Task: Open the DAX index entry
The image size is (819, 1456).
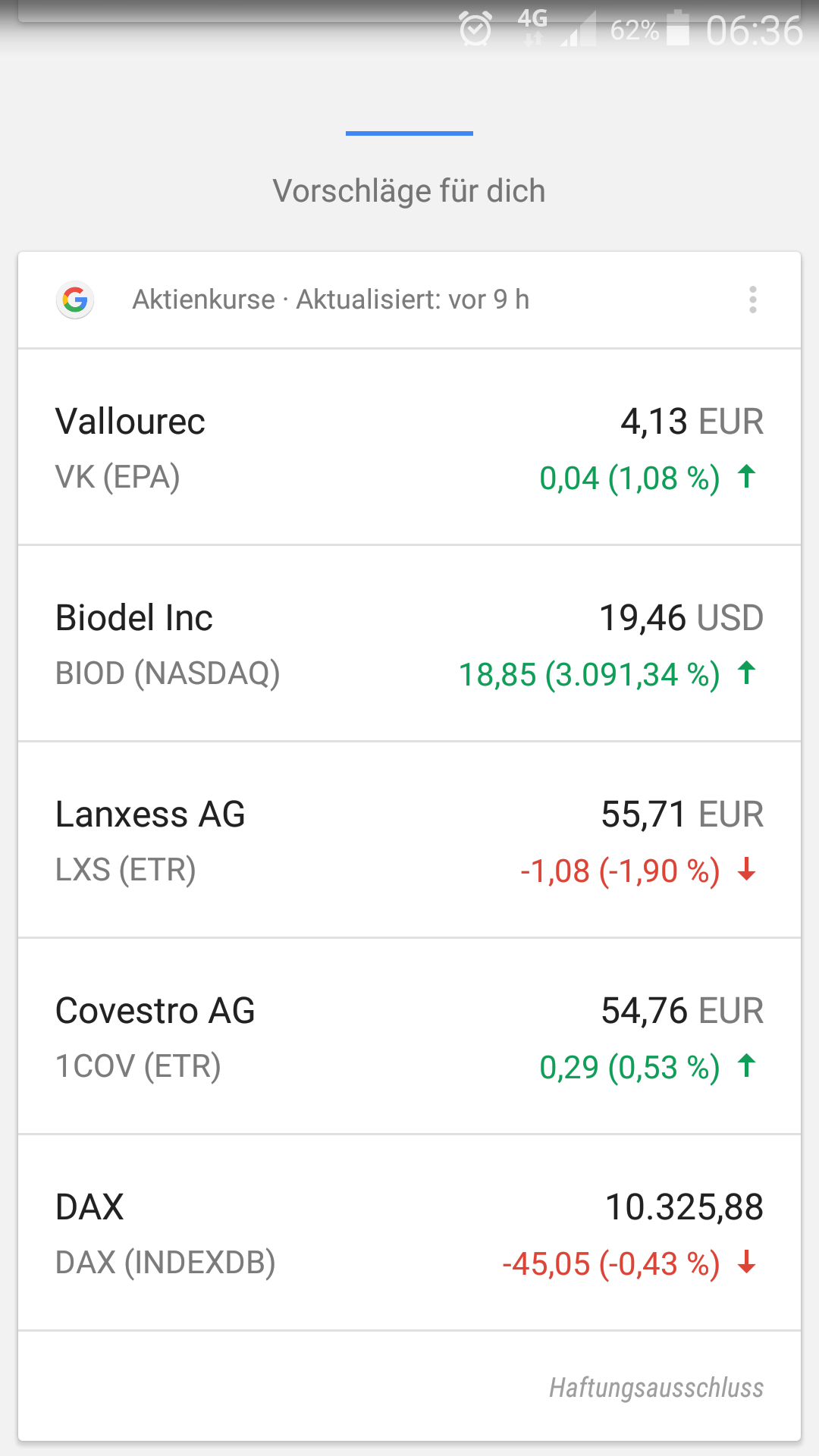Action: tap(409, 1233)
